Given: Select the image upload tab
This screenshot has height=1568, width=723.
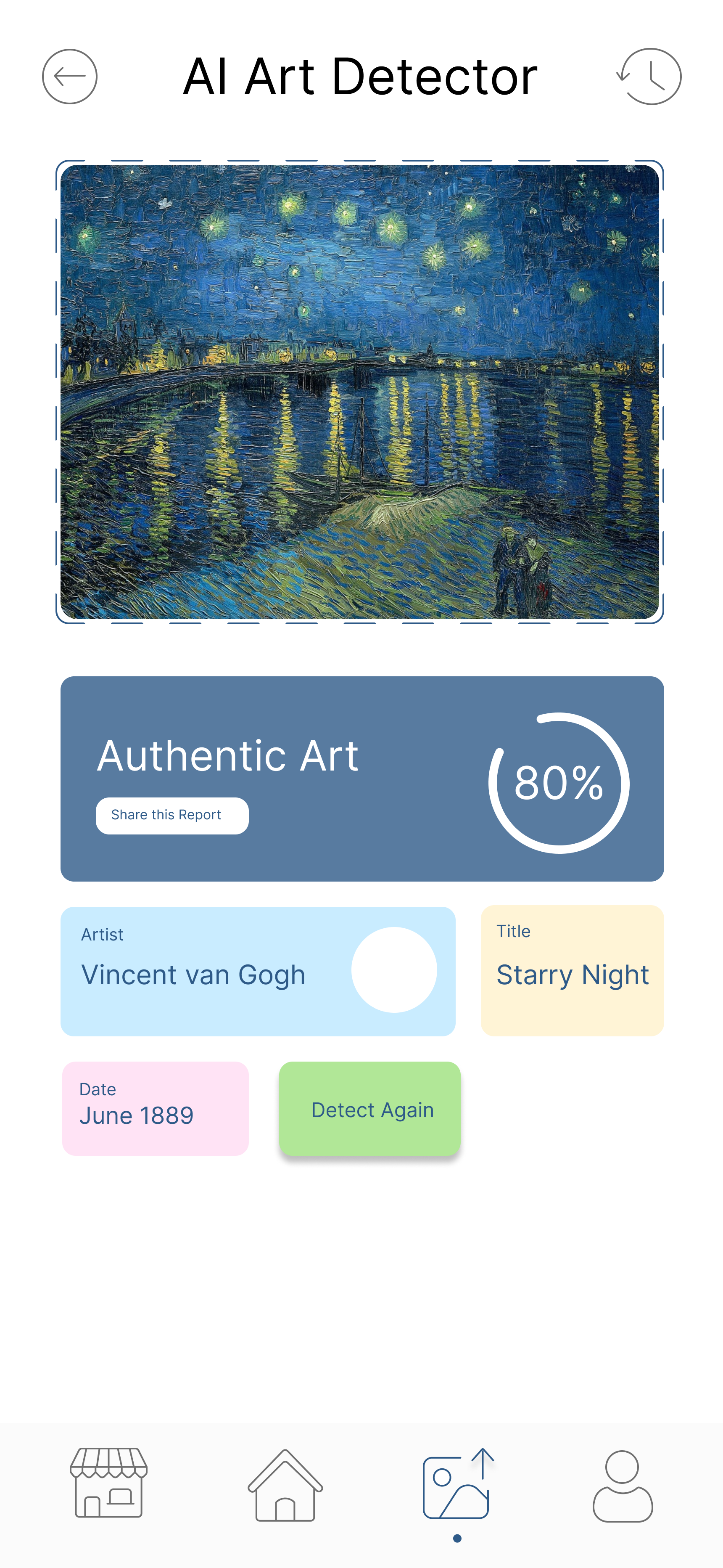Looking at the screenshot, I should point(458,1484).
